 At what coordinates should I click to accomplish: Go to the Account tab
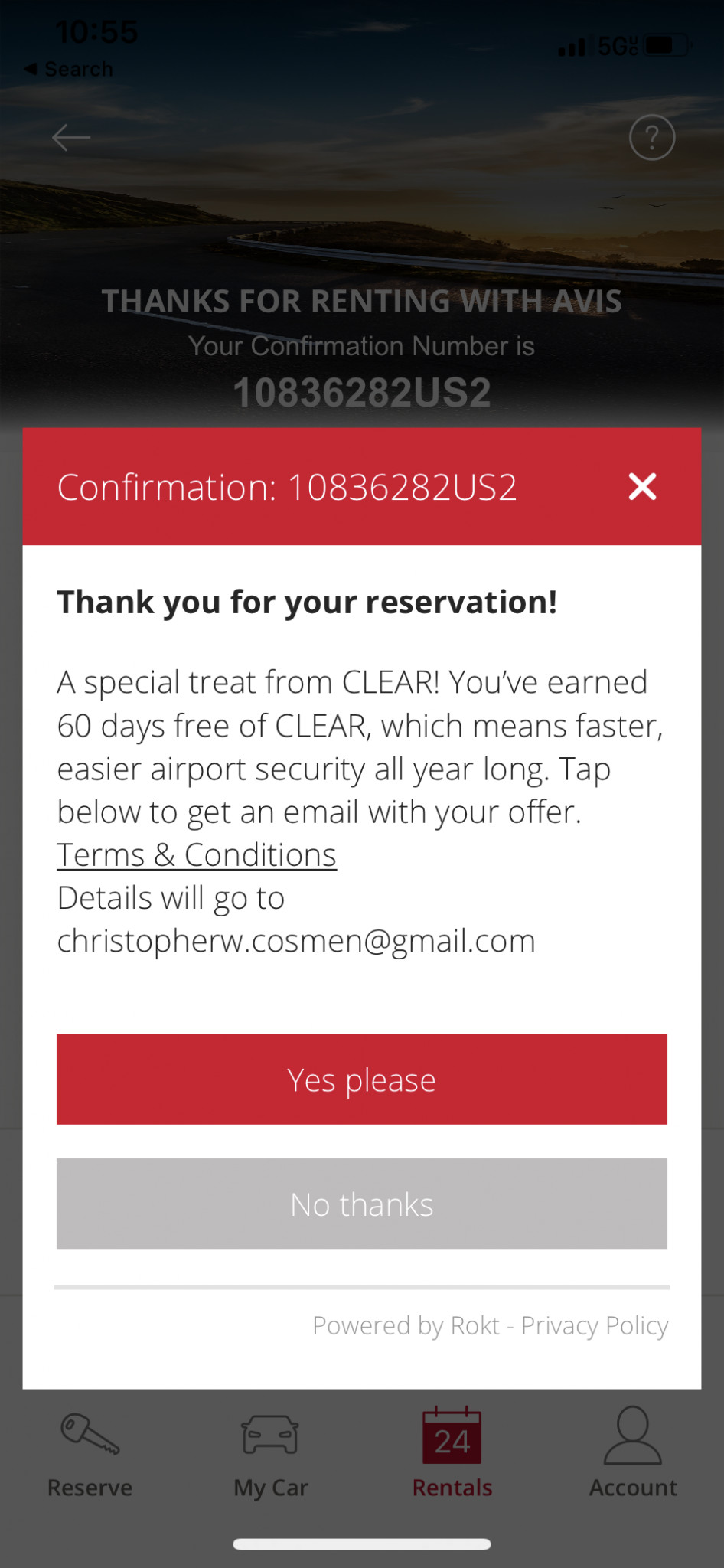(633, 1452)
